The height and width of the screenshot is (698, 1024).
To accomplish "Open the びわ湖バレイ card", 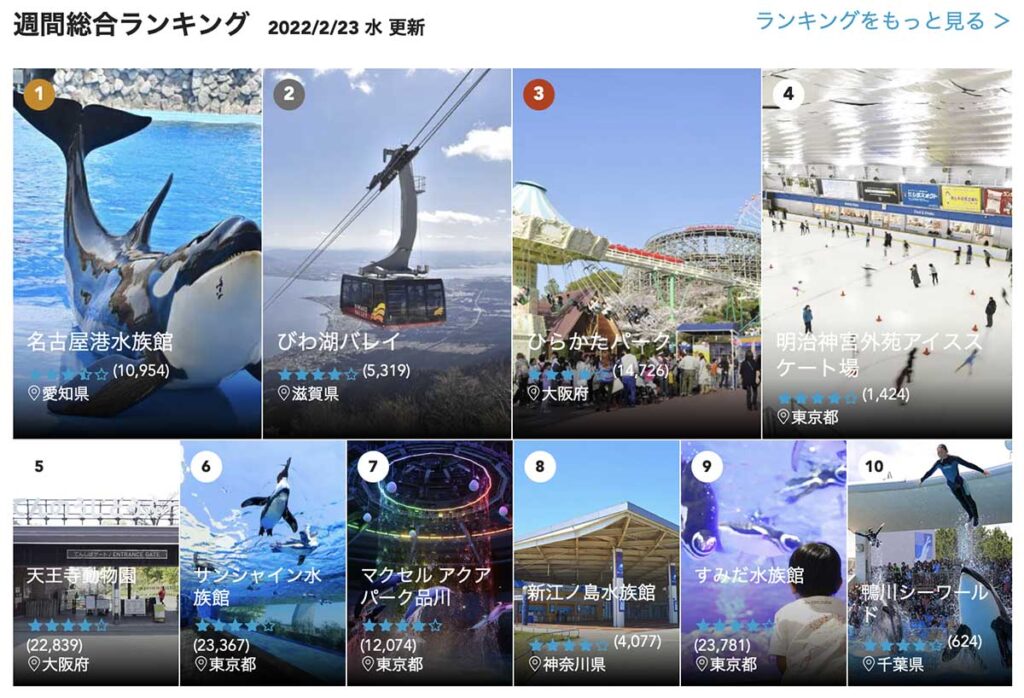I will 387,253.
